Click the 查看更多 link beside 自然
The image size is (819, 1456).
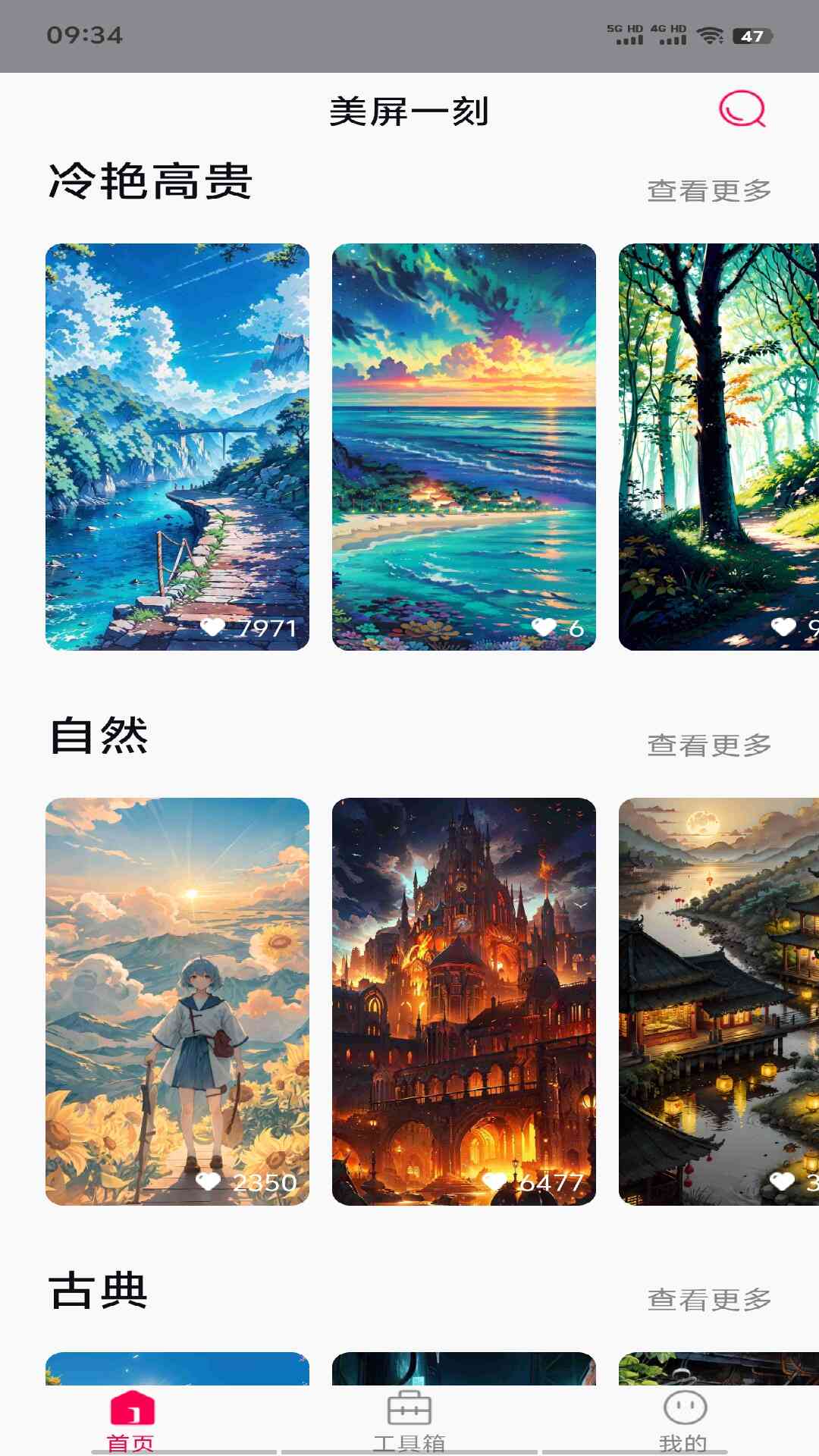(x=710, y=745)
